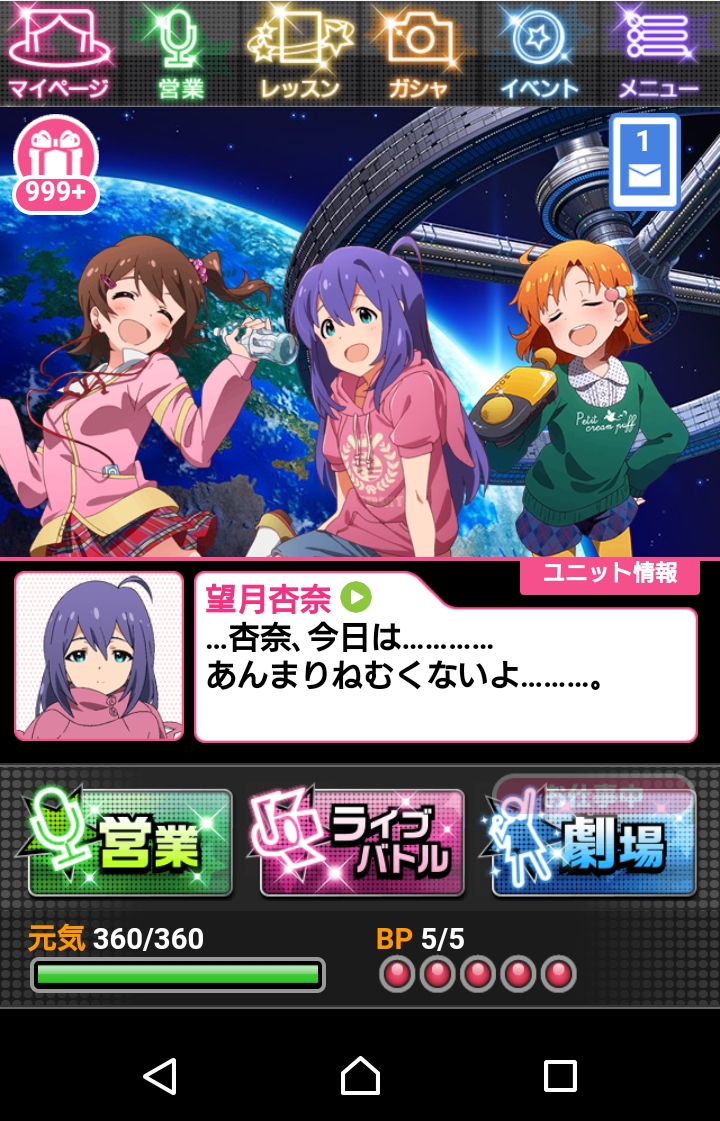Open the 劇場 button
Viewport: 720px width, 1121px height.
pos(593,842)
